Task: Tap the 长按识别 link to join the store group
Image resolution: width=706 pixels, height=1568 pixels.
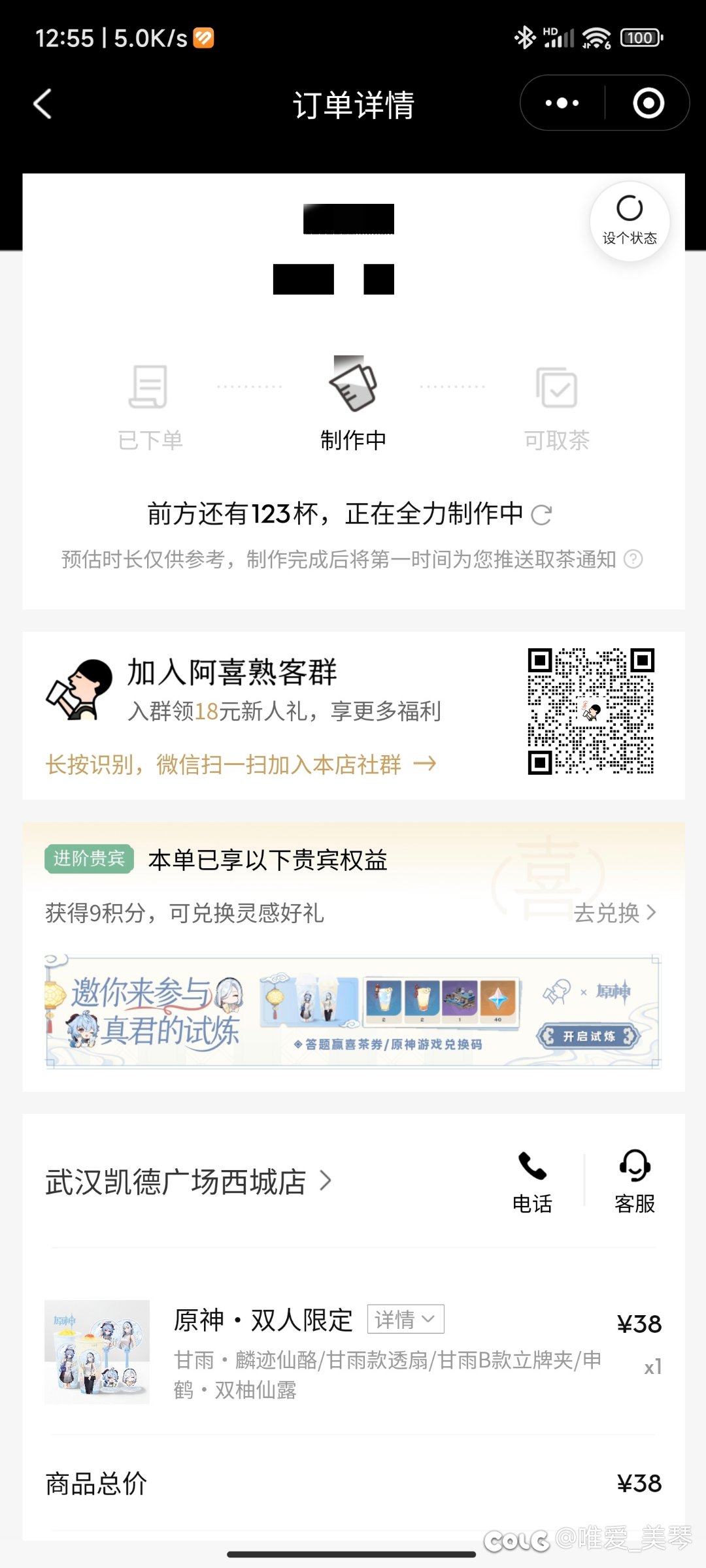Action: click(x=241, y=764)
